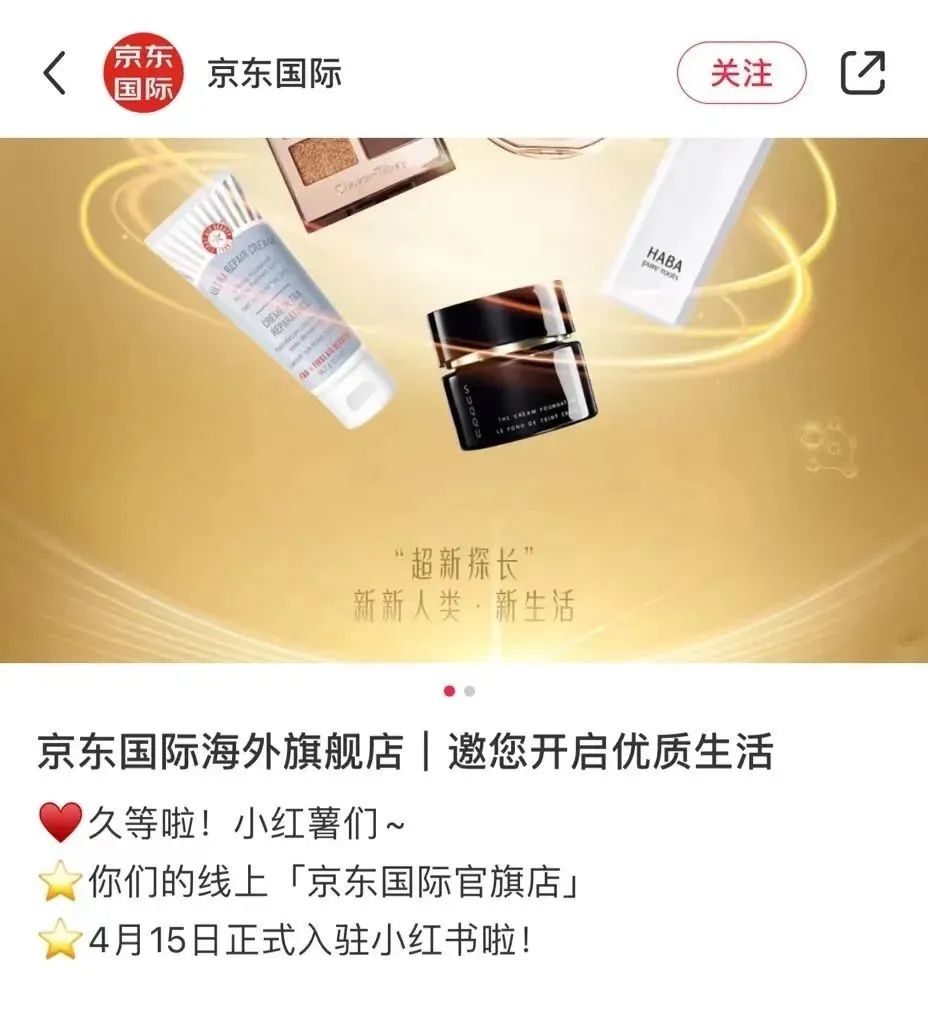Switch to the second carousel dot
The width and height of the screenshot is (928, 1022).
468,689
